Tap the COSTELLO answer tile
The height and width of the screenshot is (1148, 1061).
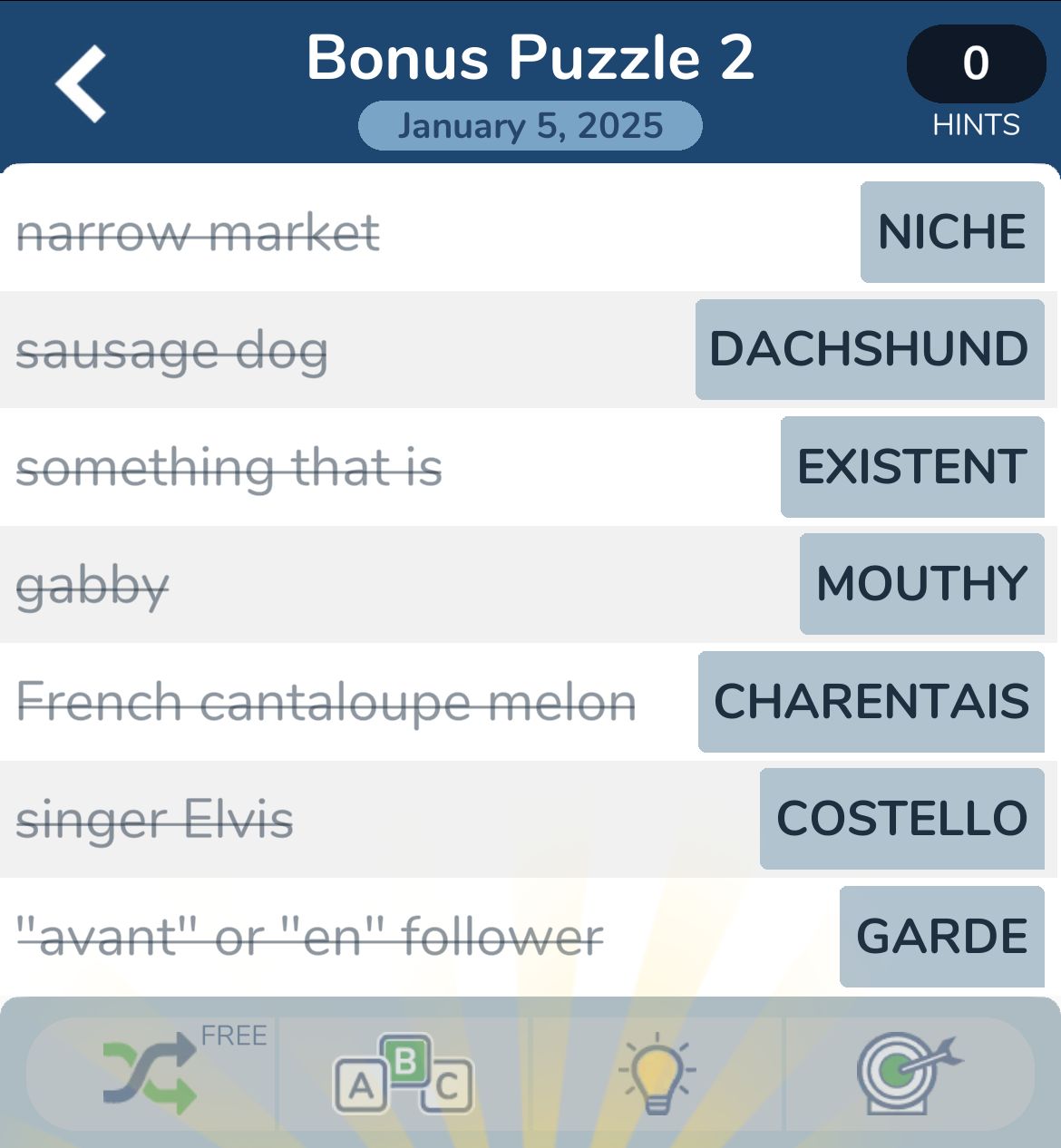pos(902,819)
